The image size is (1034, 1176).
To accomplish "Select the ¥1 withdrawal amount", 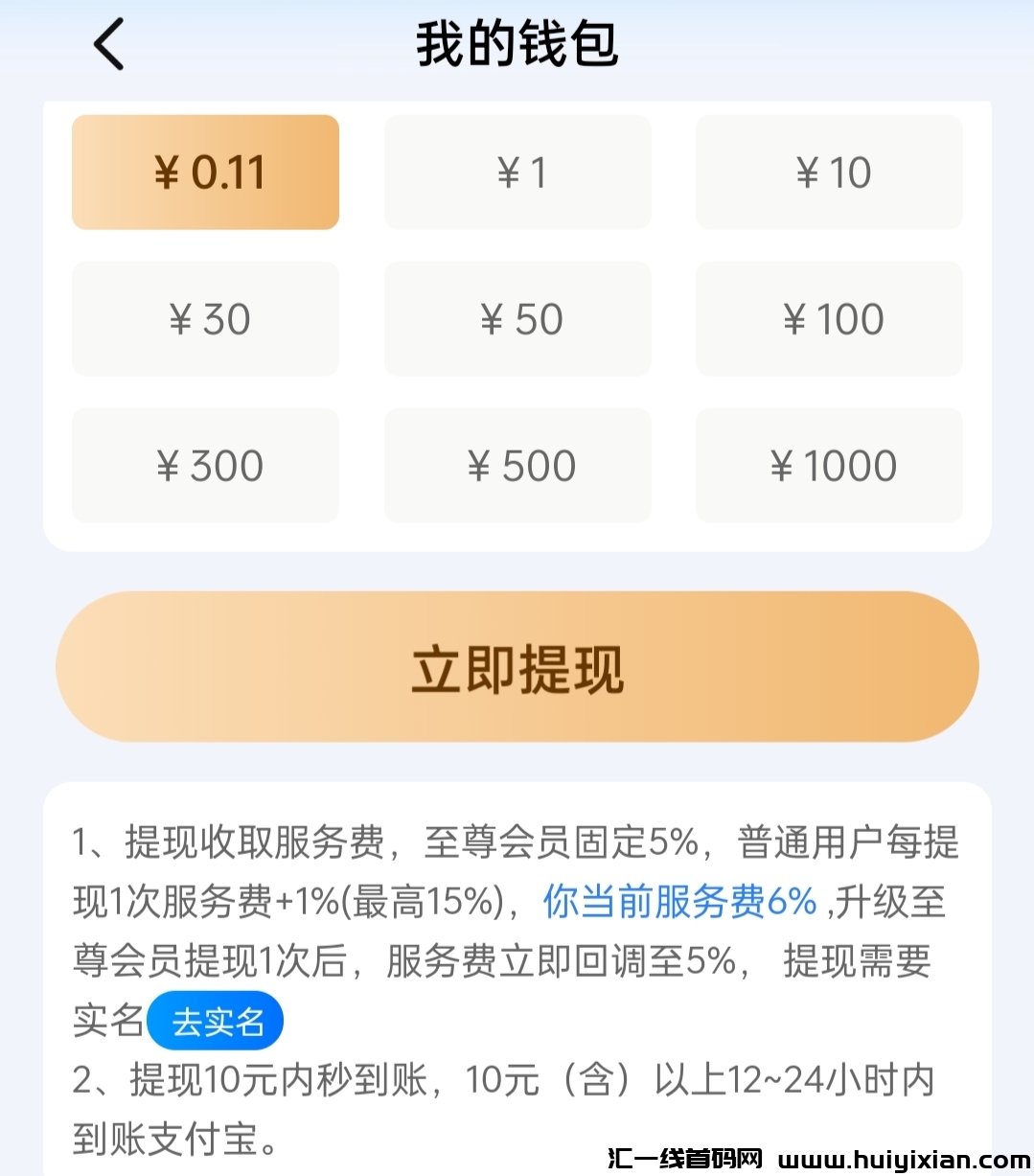I will coord(517,172).
